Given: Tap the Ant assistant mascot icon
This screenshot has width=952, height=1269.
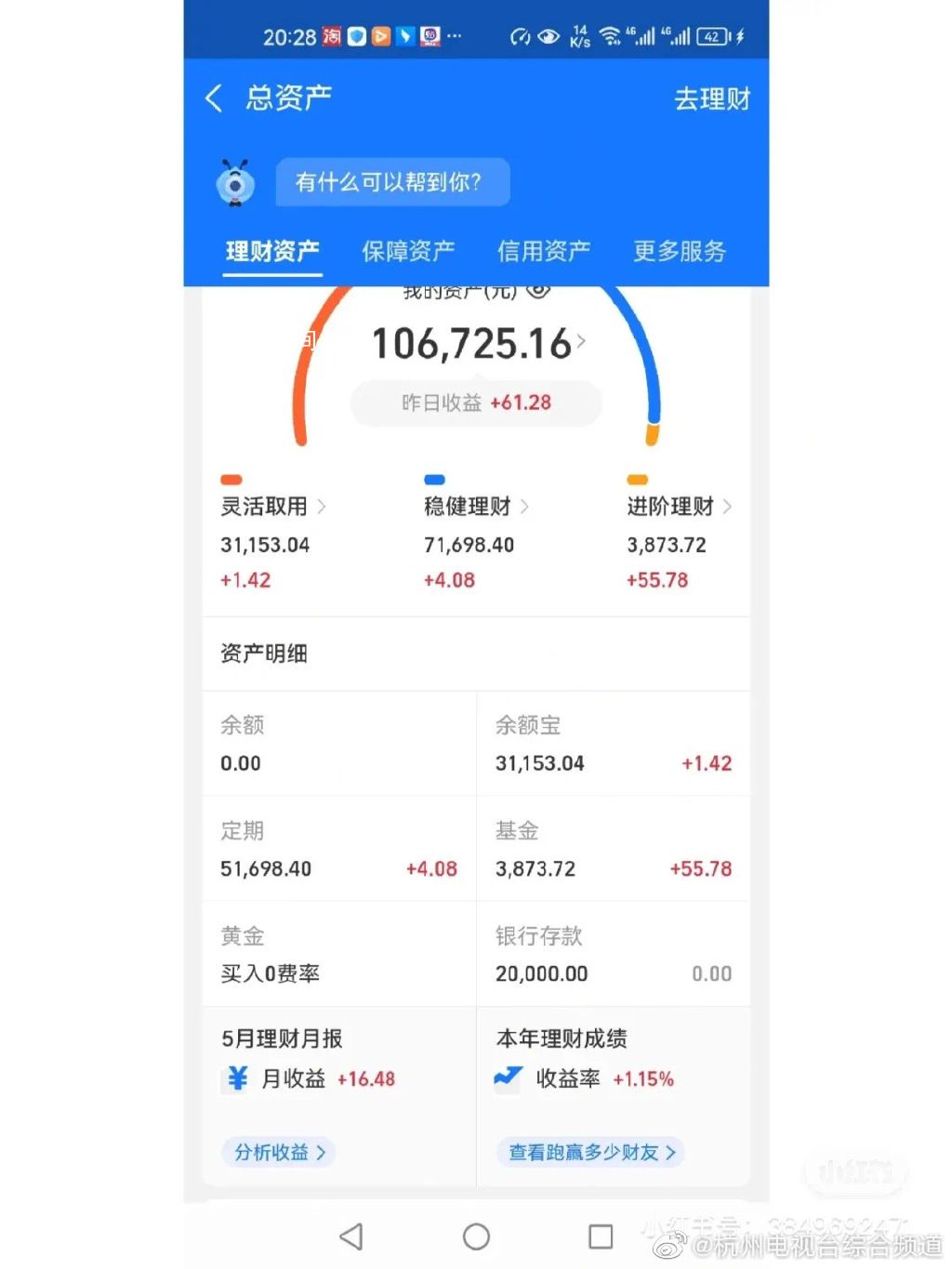Looking at the screenshot, I should pos(233,182).
